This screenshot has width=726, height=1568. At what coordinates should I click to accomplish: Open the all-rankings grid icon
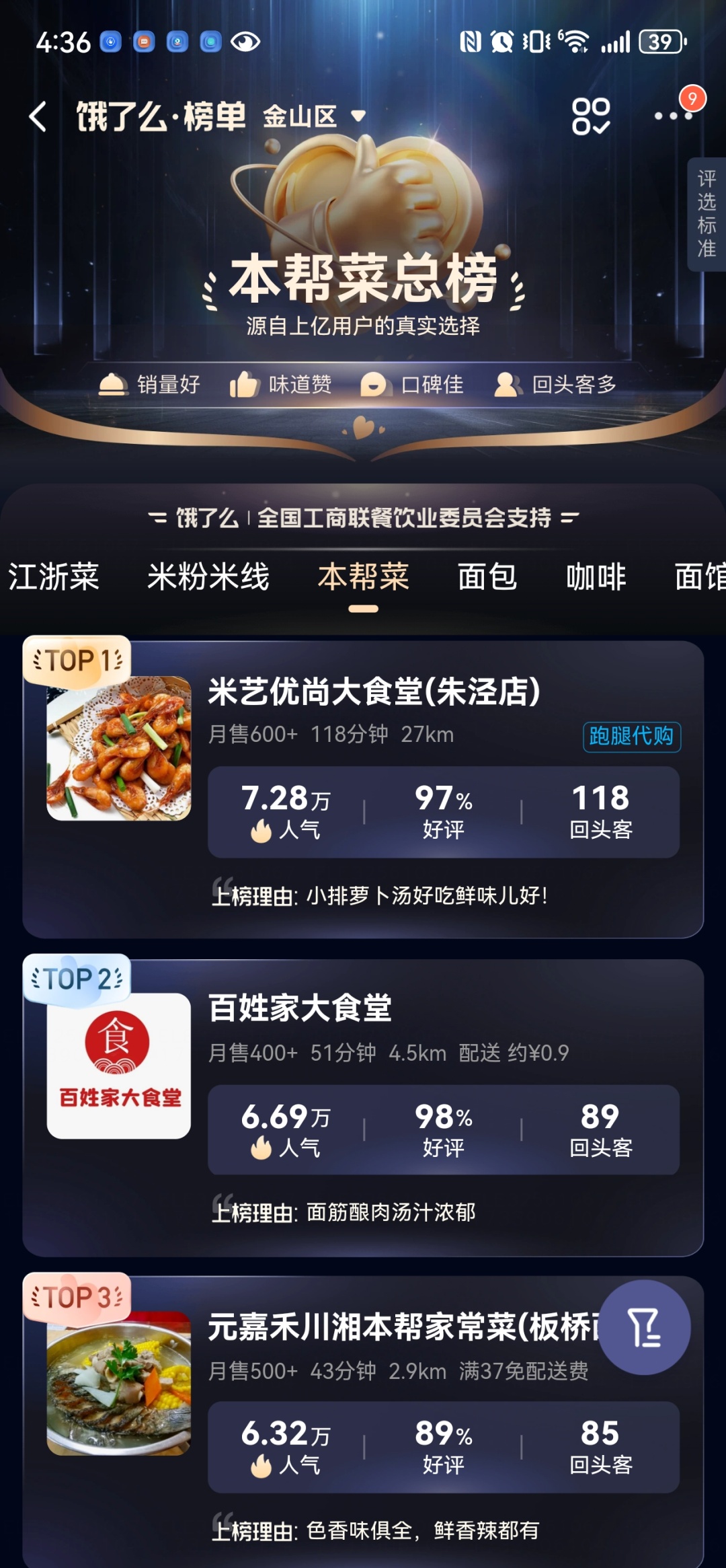pos(591,116)
